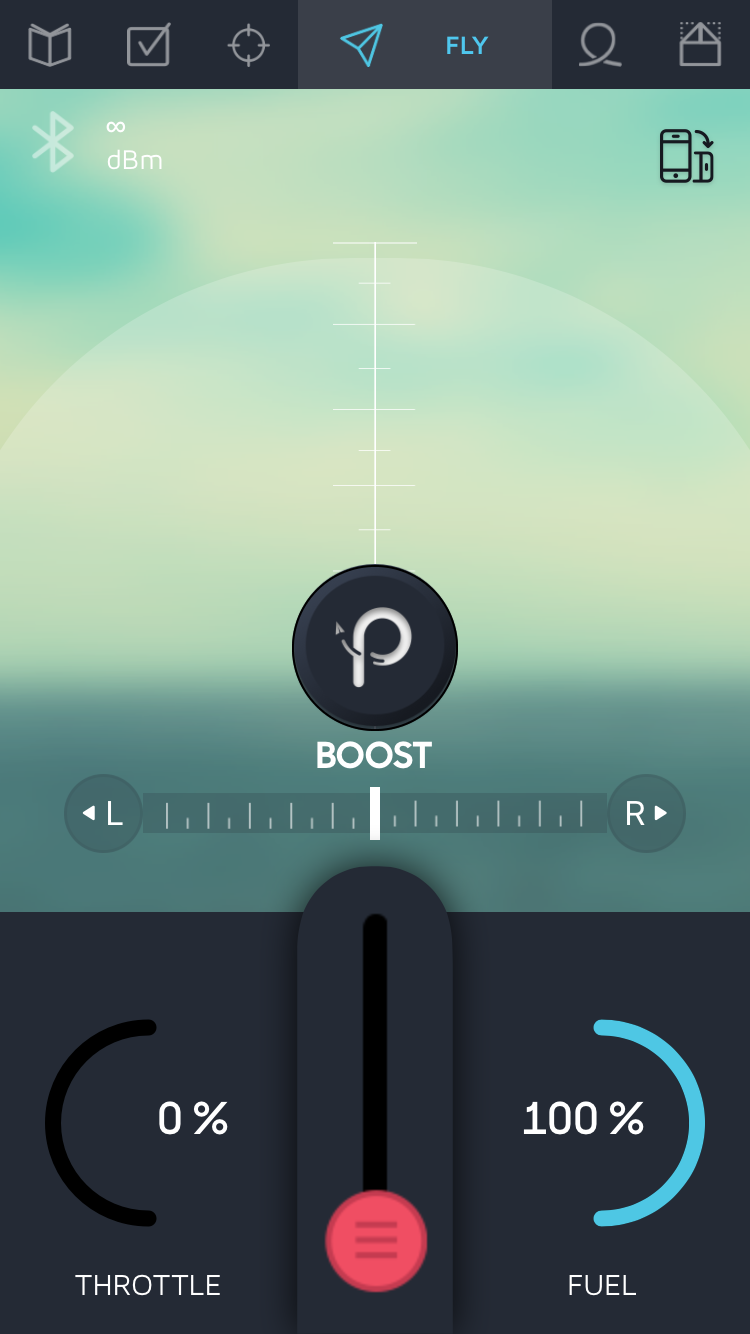Open the crosshair calibration tab
Viewport: 750px width, 1334px height.
tap(248, 45)
